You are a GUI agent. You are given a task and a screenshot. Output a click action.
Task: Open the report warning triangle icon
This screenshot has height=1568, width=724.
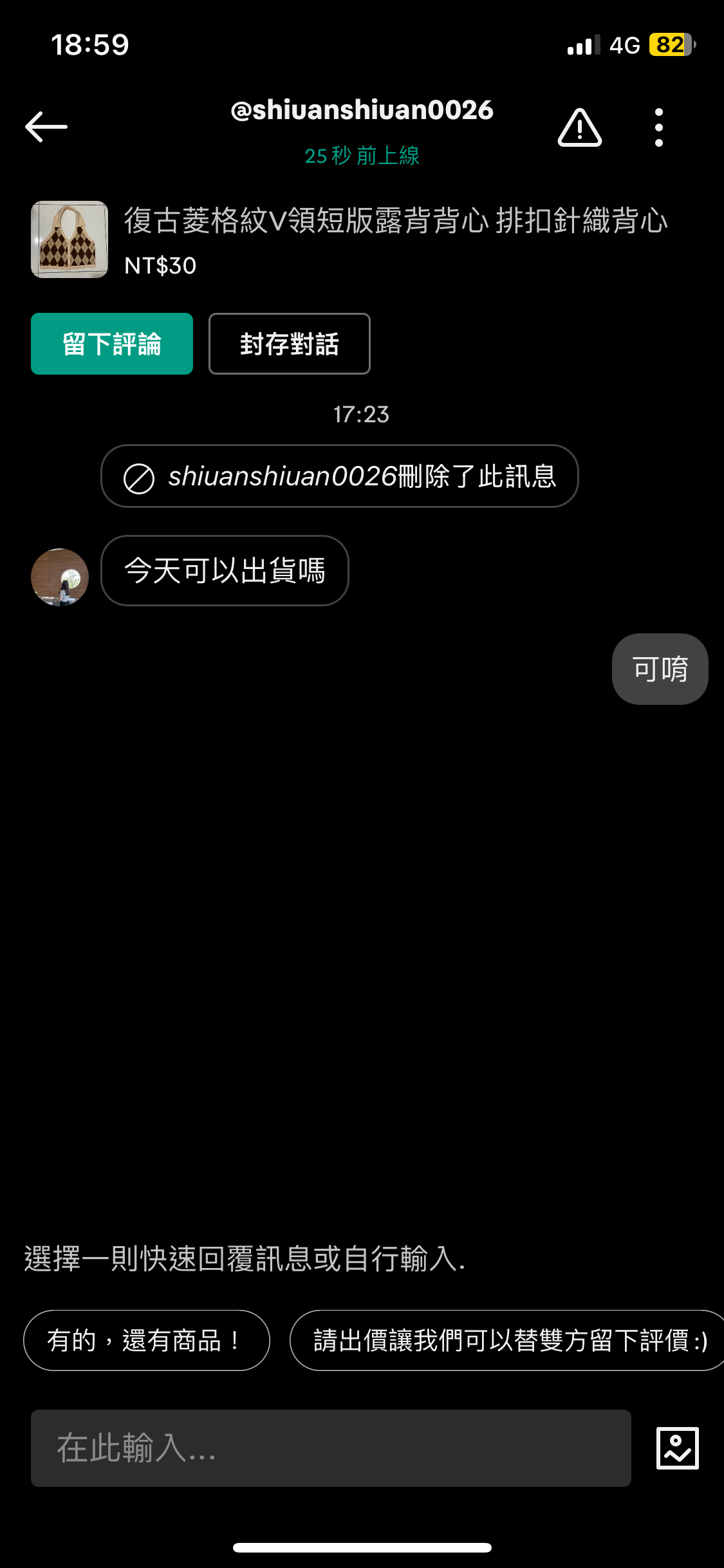click(x=579, y=127)
